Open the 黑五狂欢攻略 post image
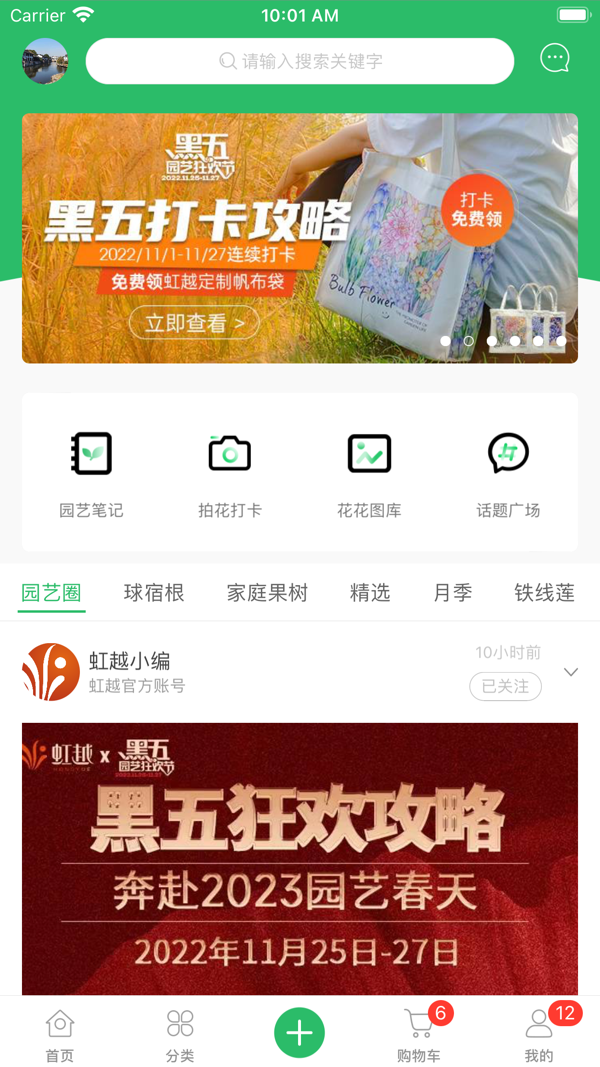This screenshot has width=600, height=1067. click(x=300, y=858)
